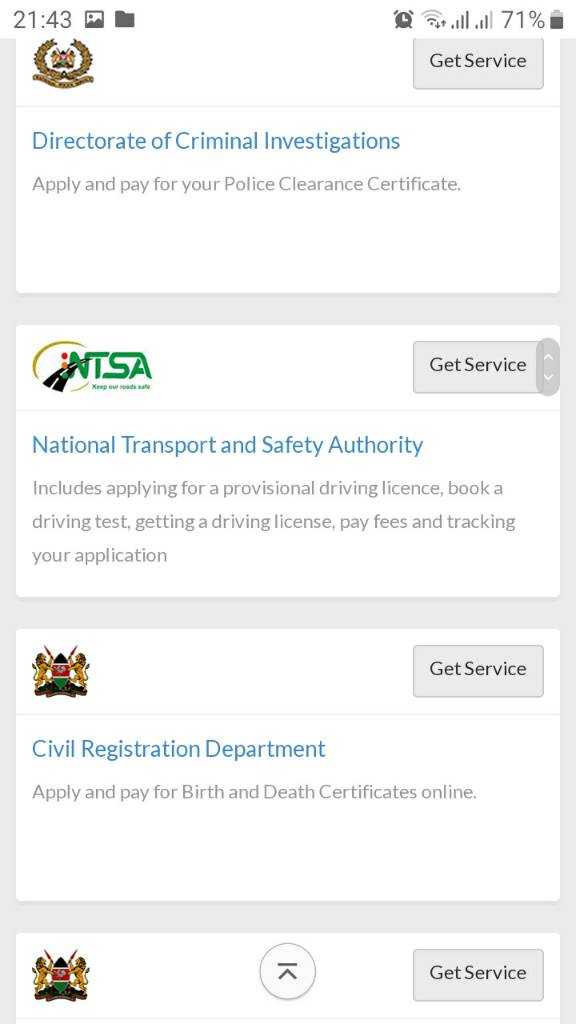576x1024 pixels.
Task: Get service for Directorate of Criminal Investigations
Action: point(478,61)
